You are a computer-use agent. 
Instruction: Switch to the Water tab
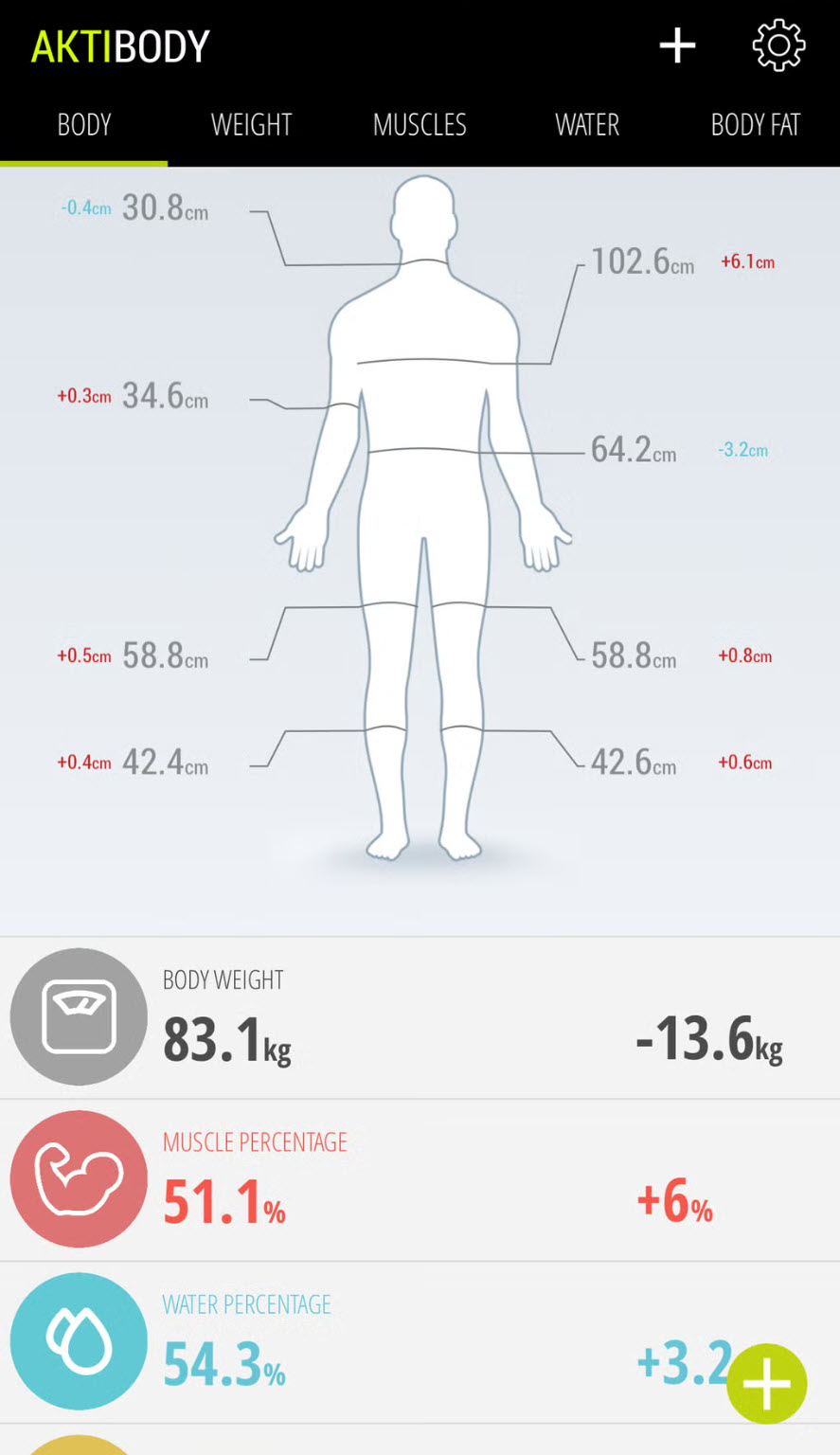[587, 125]
